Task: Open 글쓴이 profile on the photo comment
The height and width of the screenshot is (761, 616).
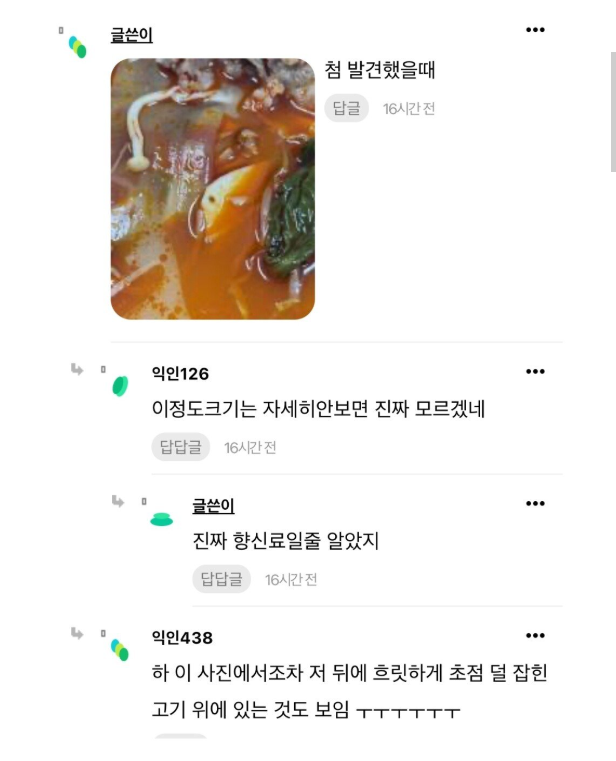Action: pos(131,36)
